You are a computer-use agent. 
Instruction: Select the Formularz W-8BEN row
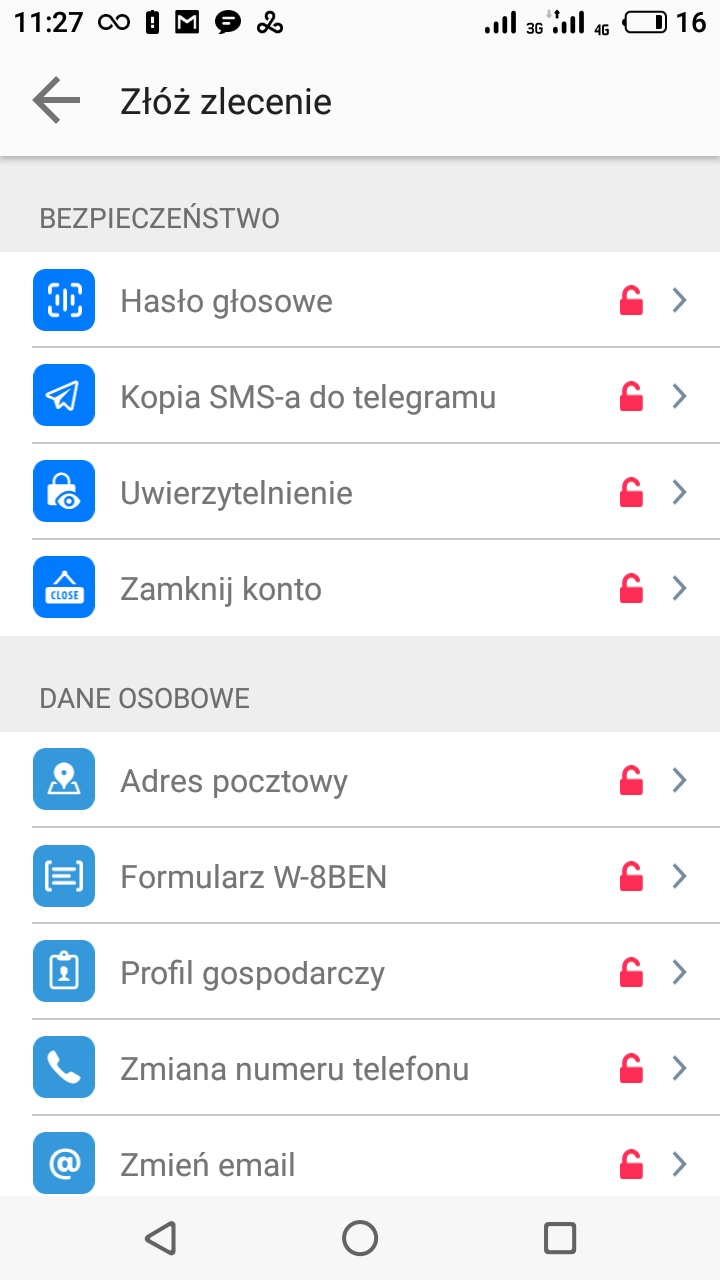(x=360, y=876)
